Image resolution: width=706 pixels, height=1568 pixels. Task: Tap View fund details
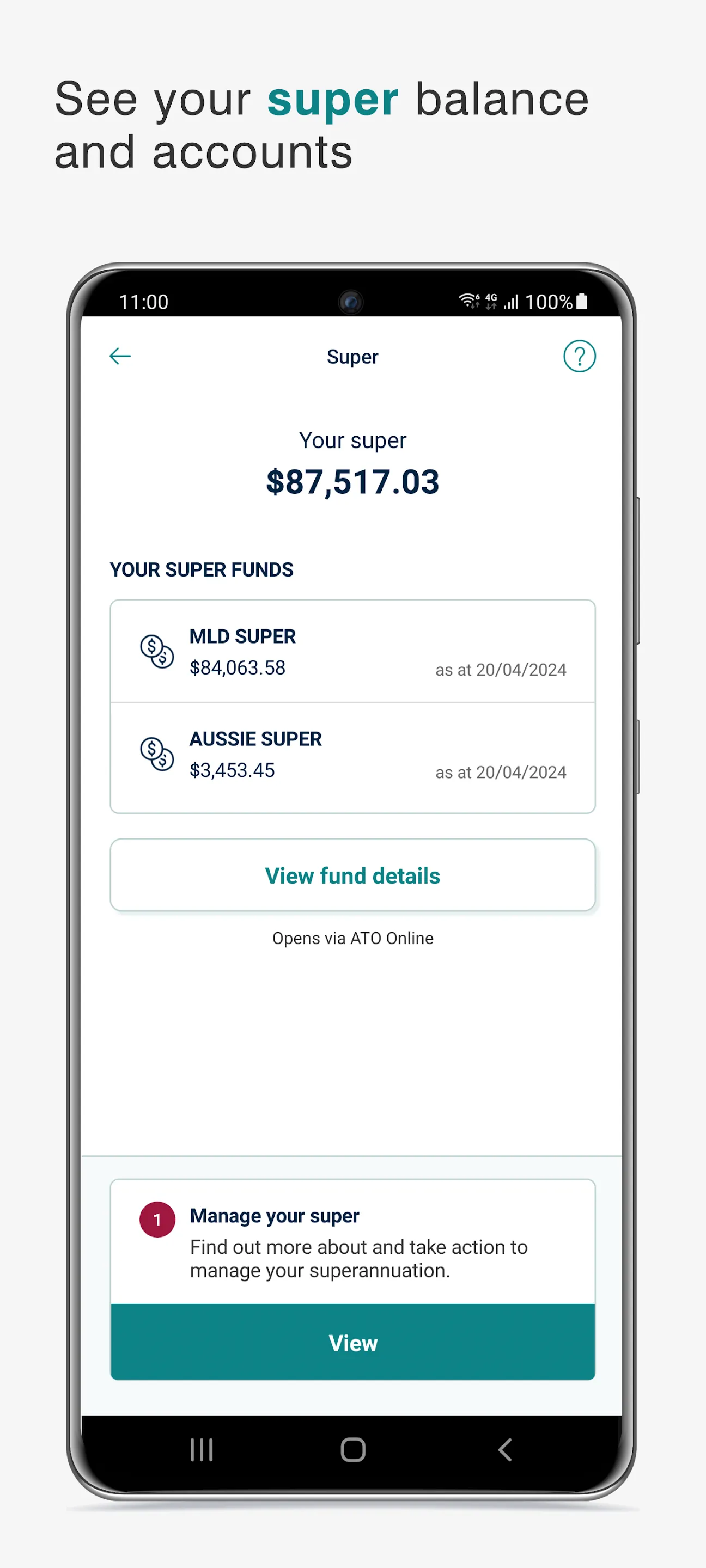[352, 875]
